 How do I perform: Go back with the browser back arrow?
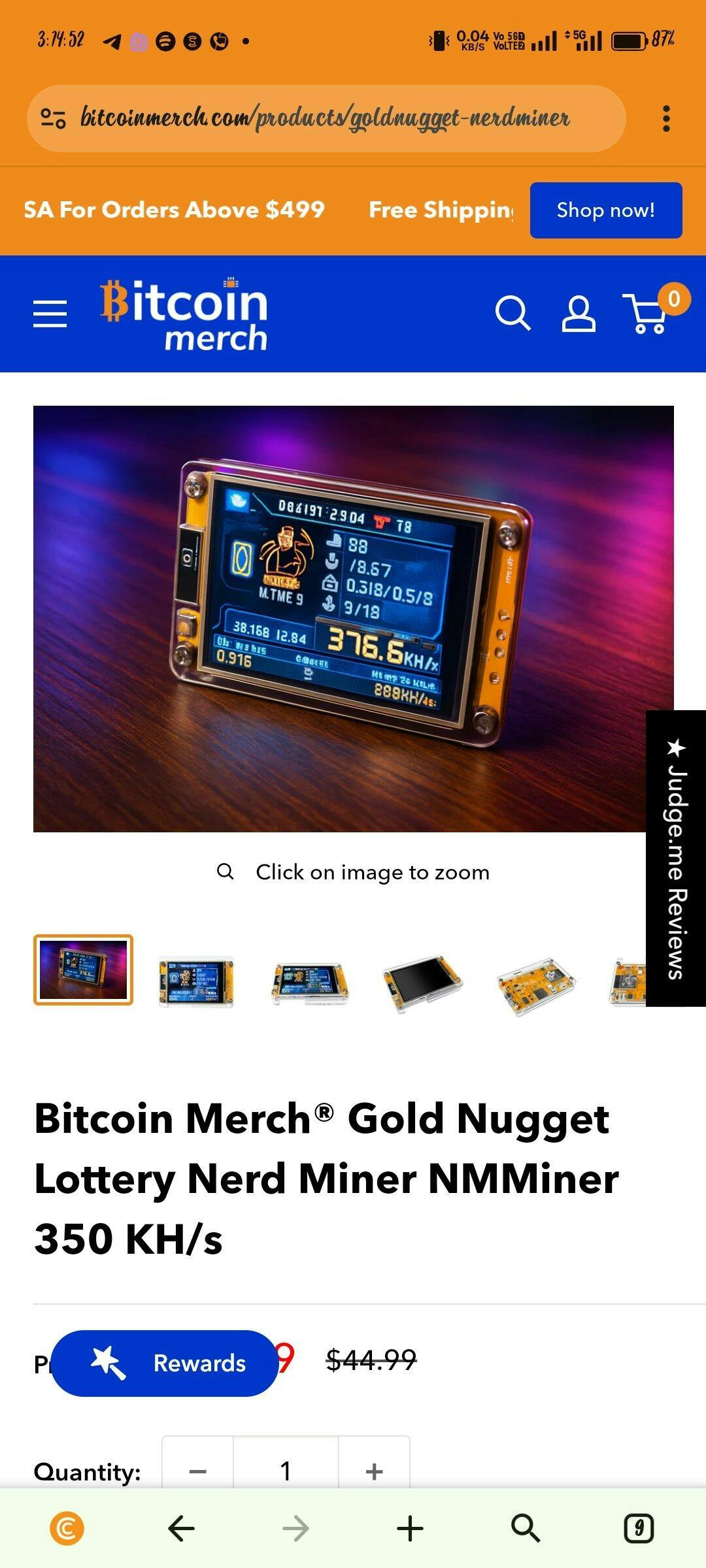pos(181,1528)
